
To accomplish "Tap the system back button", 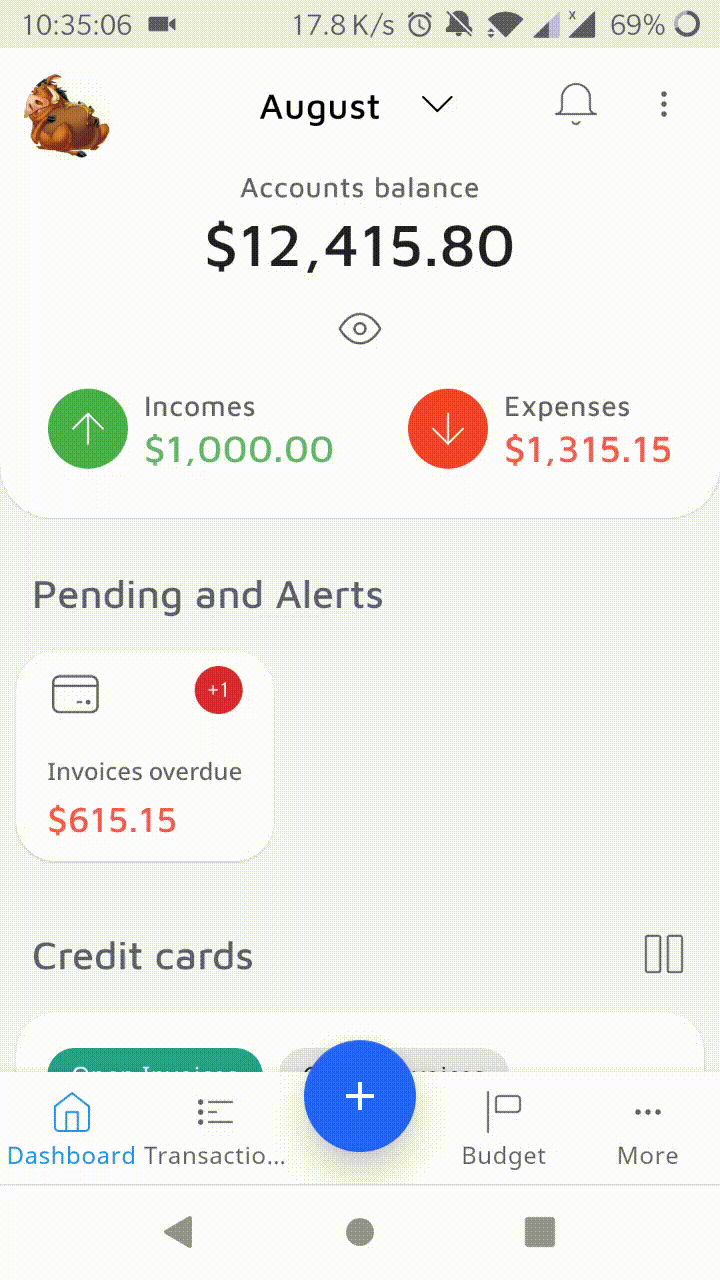I will 179,1232.
